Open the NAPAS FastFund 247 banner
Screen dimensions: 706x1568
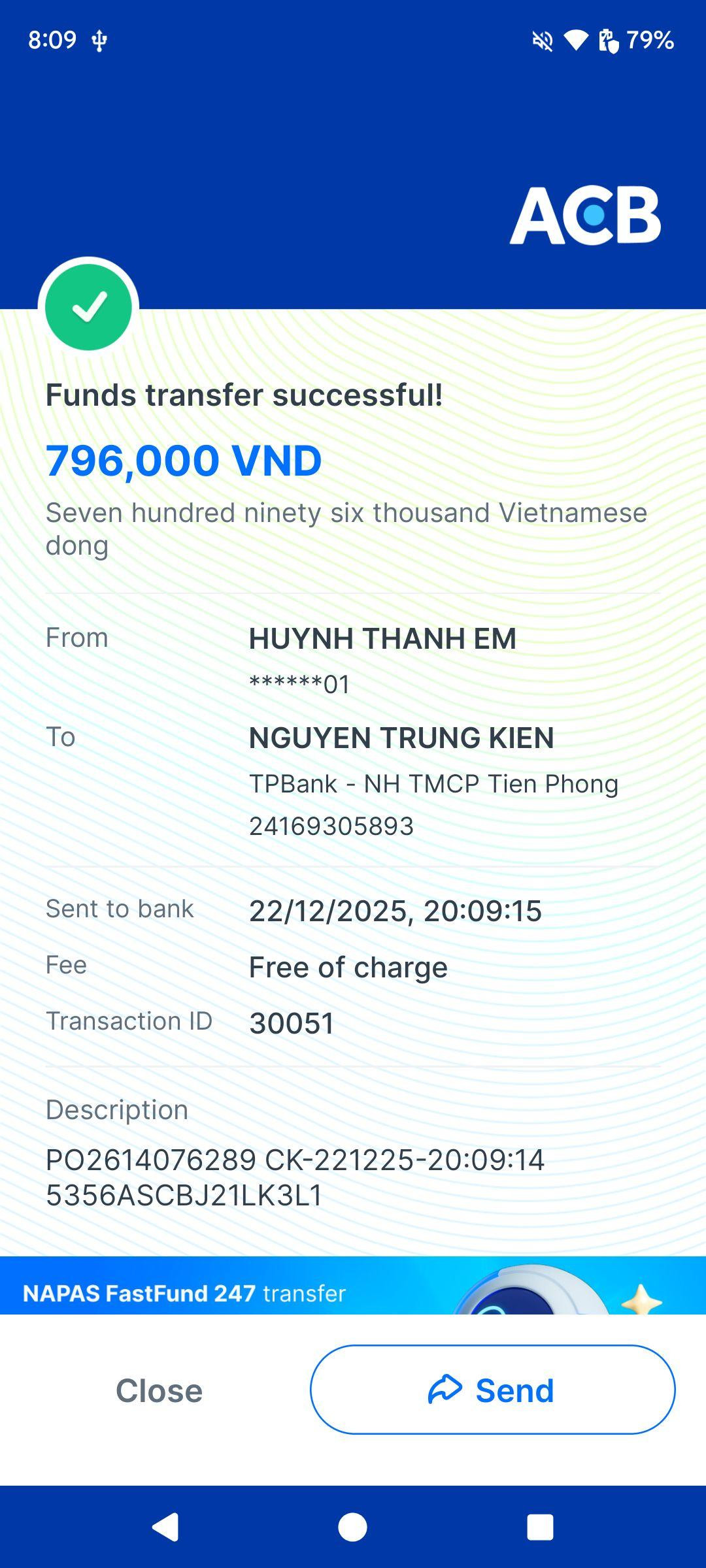pos(353,1285)
